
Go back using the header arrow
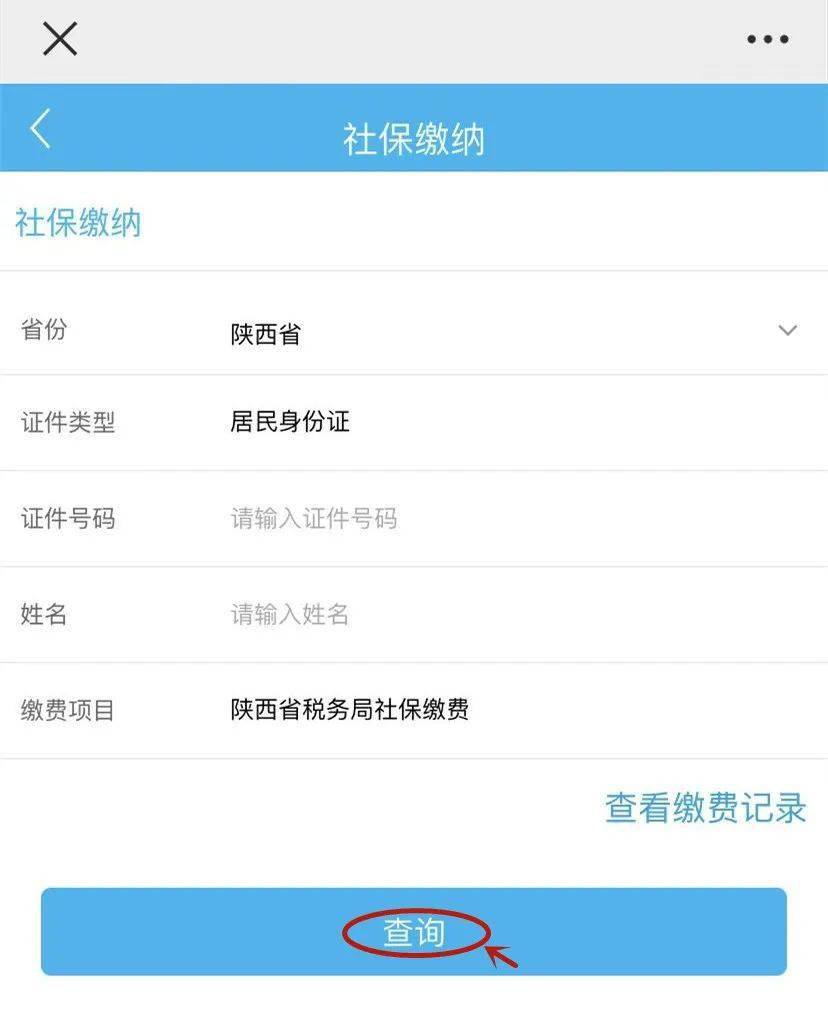40,129
